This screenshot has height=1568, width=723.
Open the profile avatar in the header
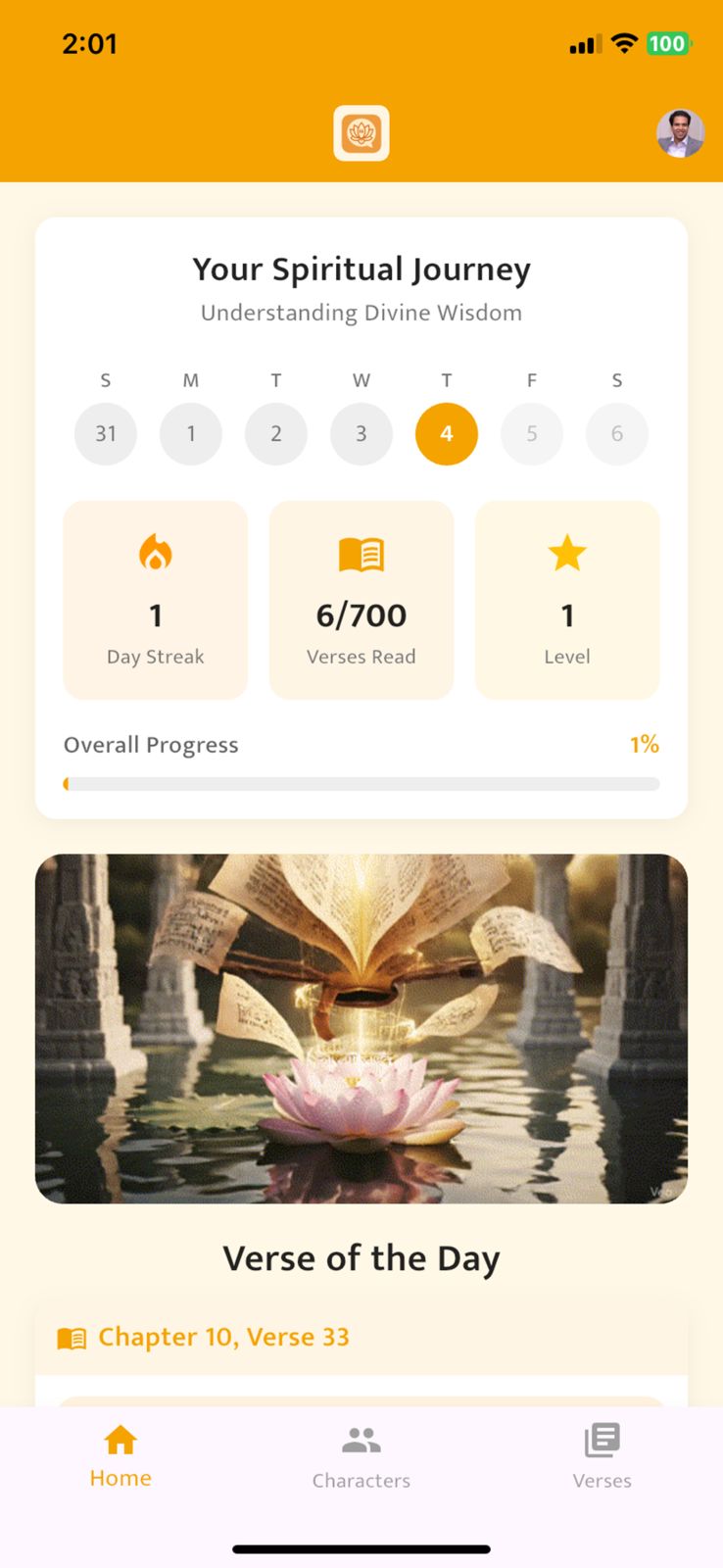[x=680, y=133]
